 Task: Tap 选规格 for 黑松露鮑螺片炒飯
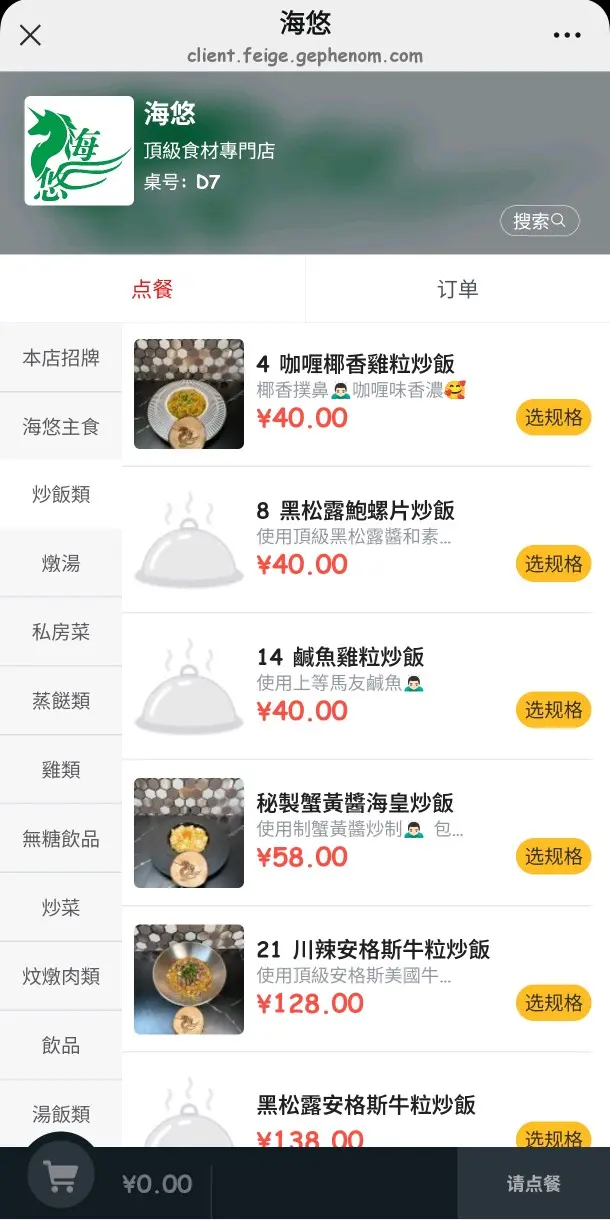tap(553, 564)
